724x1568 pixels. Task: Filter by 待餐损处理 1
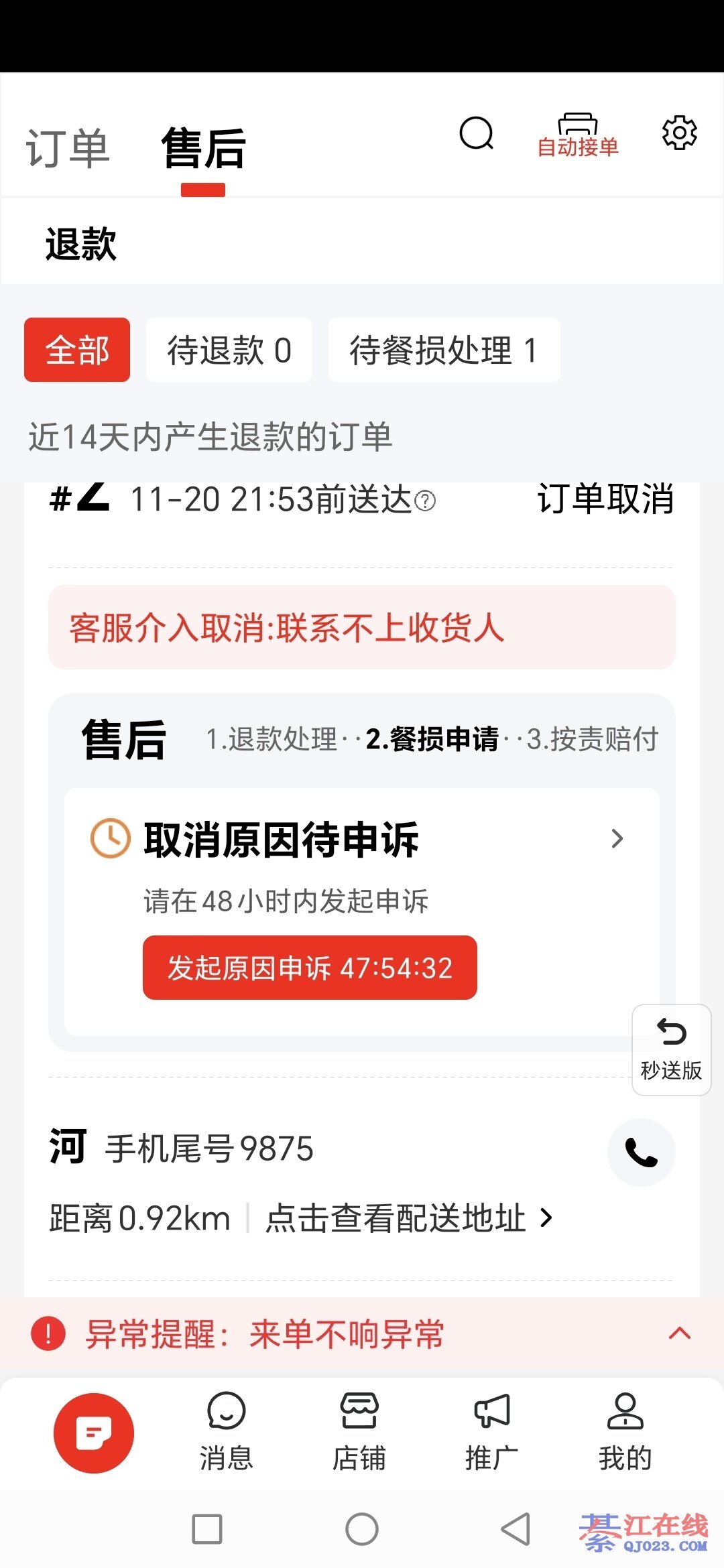(444, 350)
